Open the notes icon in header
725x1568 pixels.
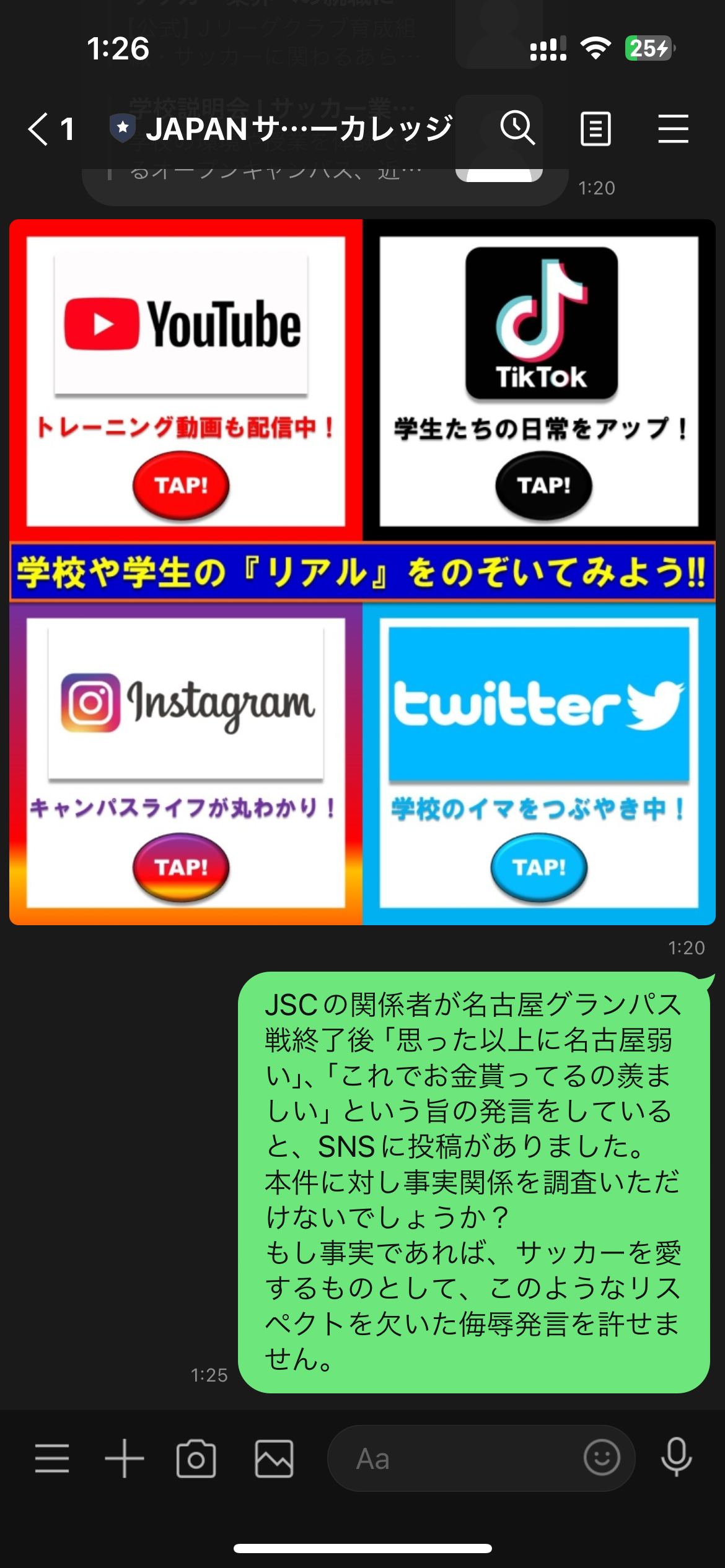click(595, 129)
